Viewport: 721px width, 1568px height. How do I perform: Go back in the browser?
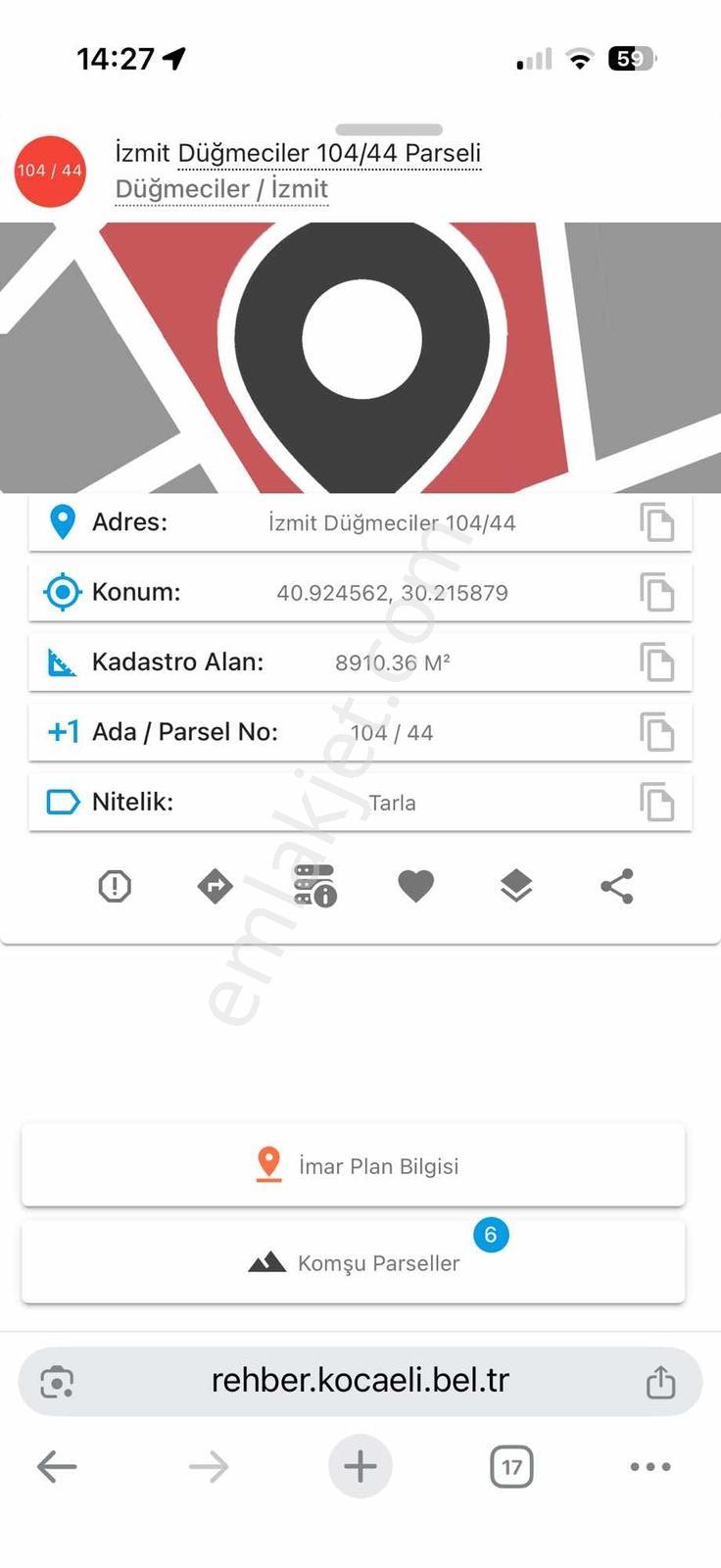click(x=57, y=1467)
